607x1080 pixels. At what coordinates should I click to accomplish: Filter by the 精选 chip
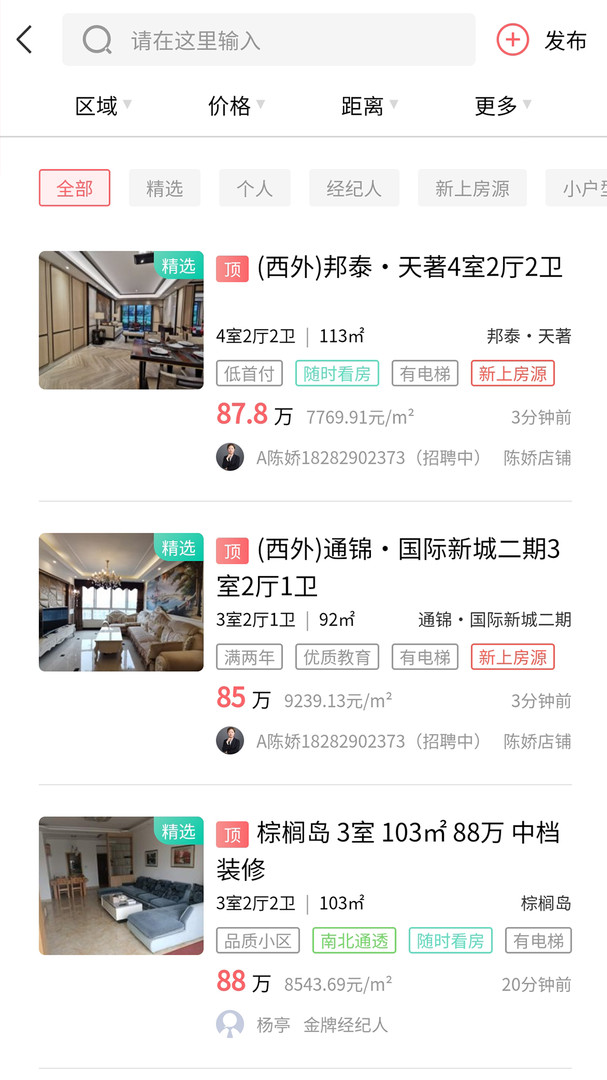165,188
